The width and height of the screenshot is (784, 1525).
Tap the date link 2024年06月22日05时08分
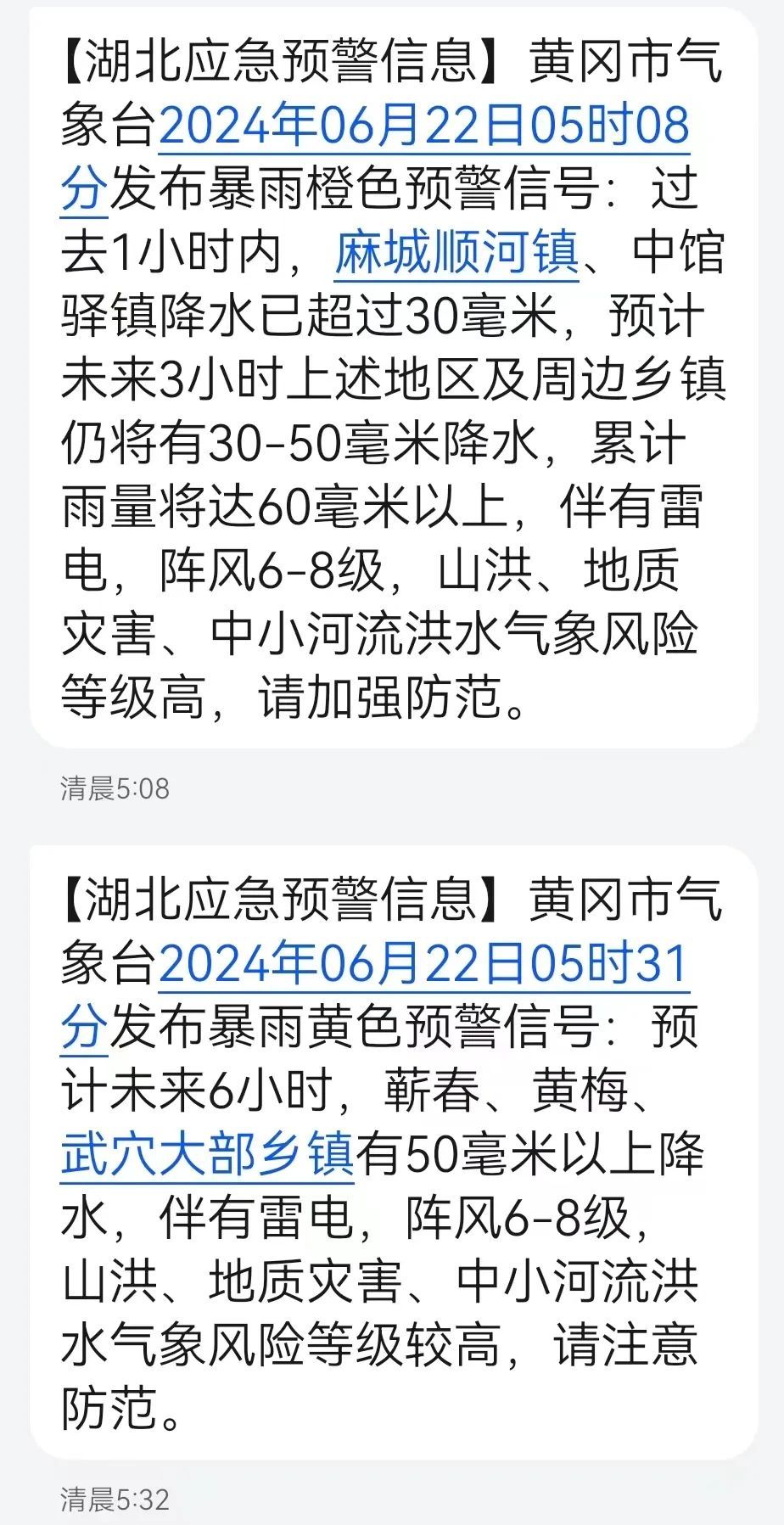click(423, 126)
